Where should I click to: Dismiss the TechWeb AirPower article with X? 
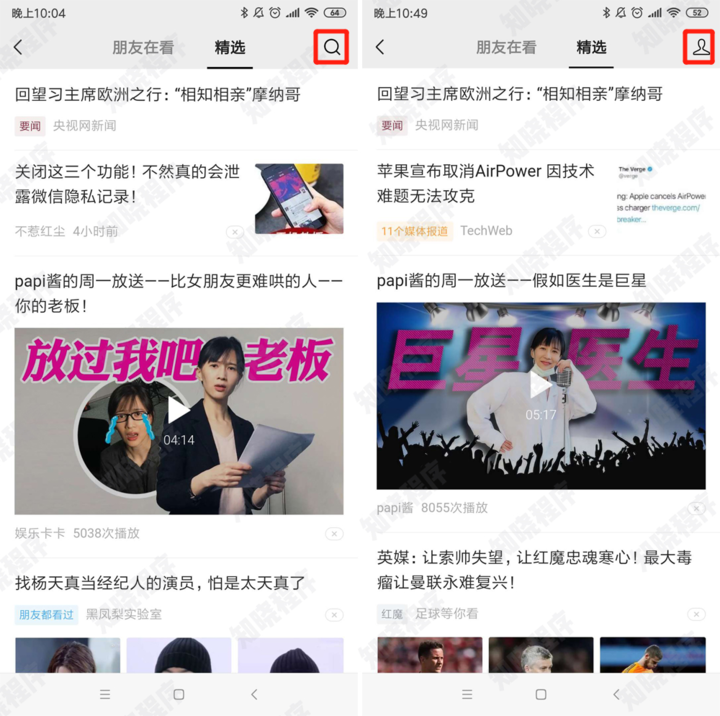(597, 231)
